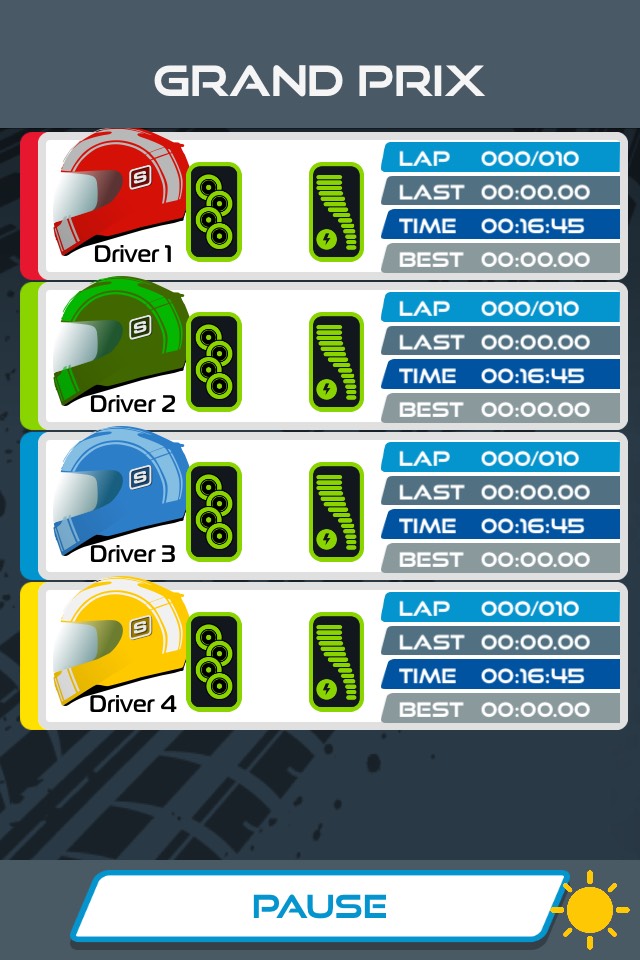The image size is (640, 960).
Task: Open Driver 1's energy gauge
Action: point(336,212)
